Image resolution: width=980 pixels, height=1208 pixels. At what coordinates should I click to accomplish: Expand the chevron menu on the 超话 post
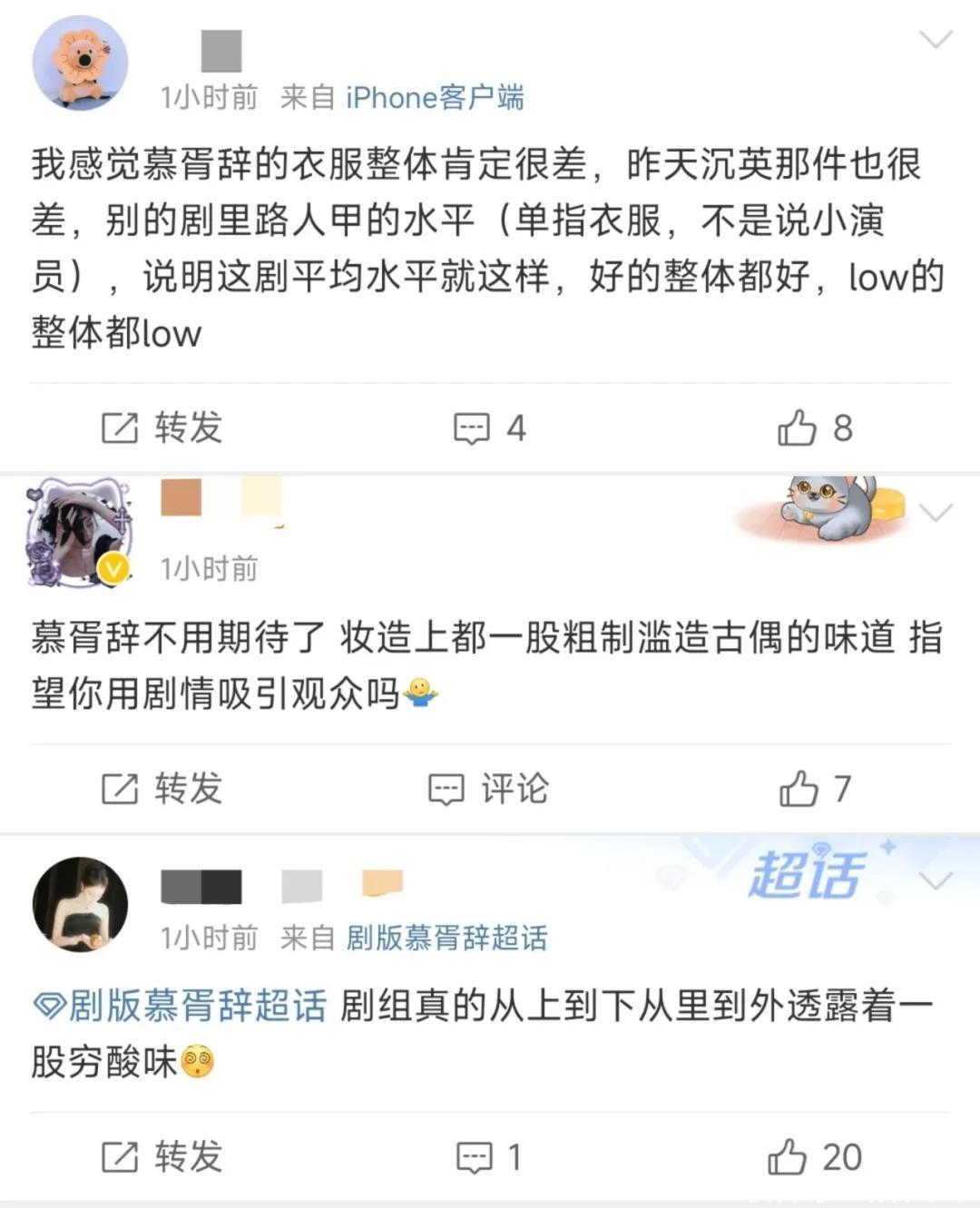(x=936, y=879)
